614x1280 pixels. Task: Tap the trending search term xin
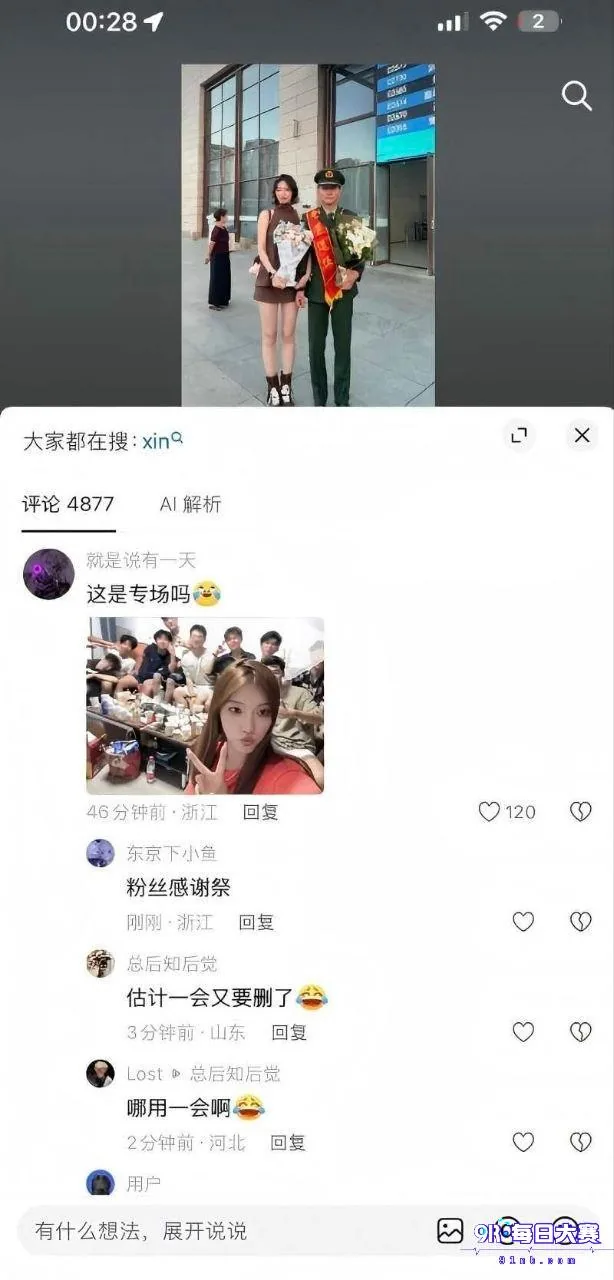pyautogui.click(x=162, y=441)
